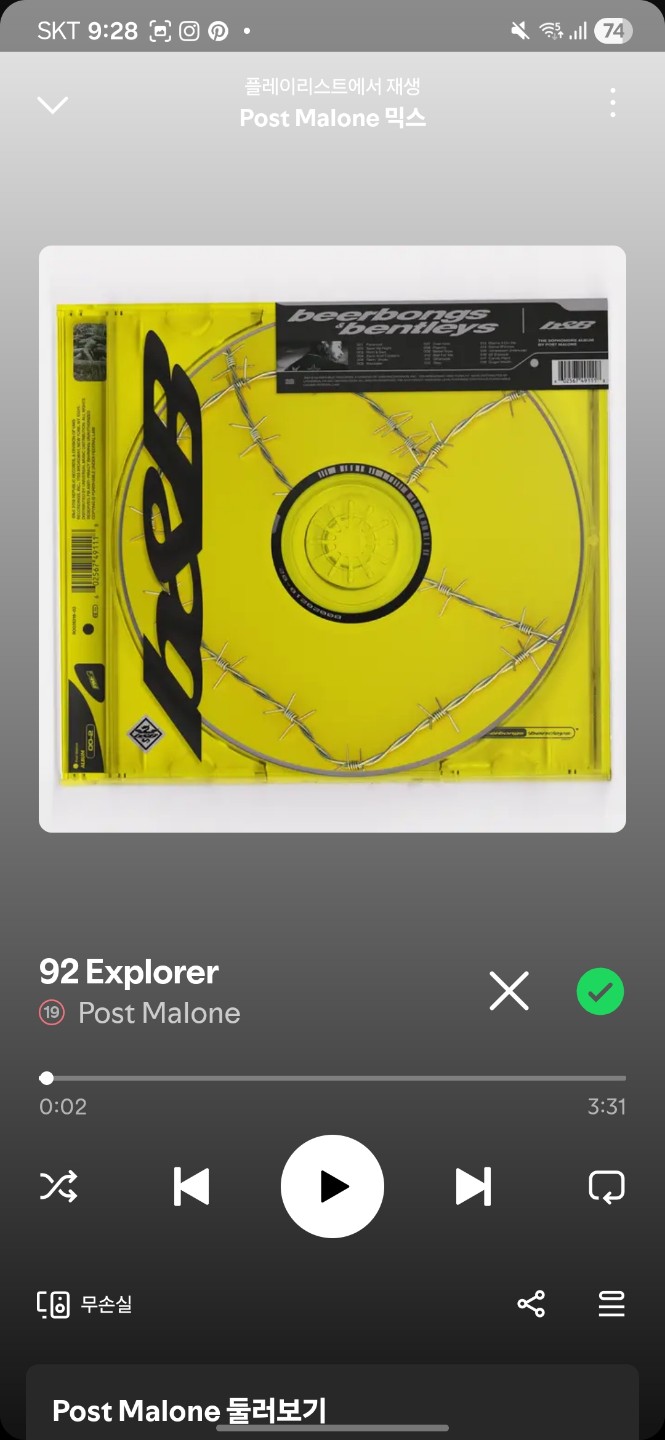The image size is (665, 1440).
Task: Skip to the previous track
Action: pyautogui.click(x=191, y=1186)
